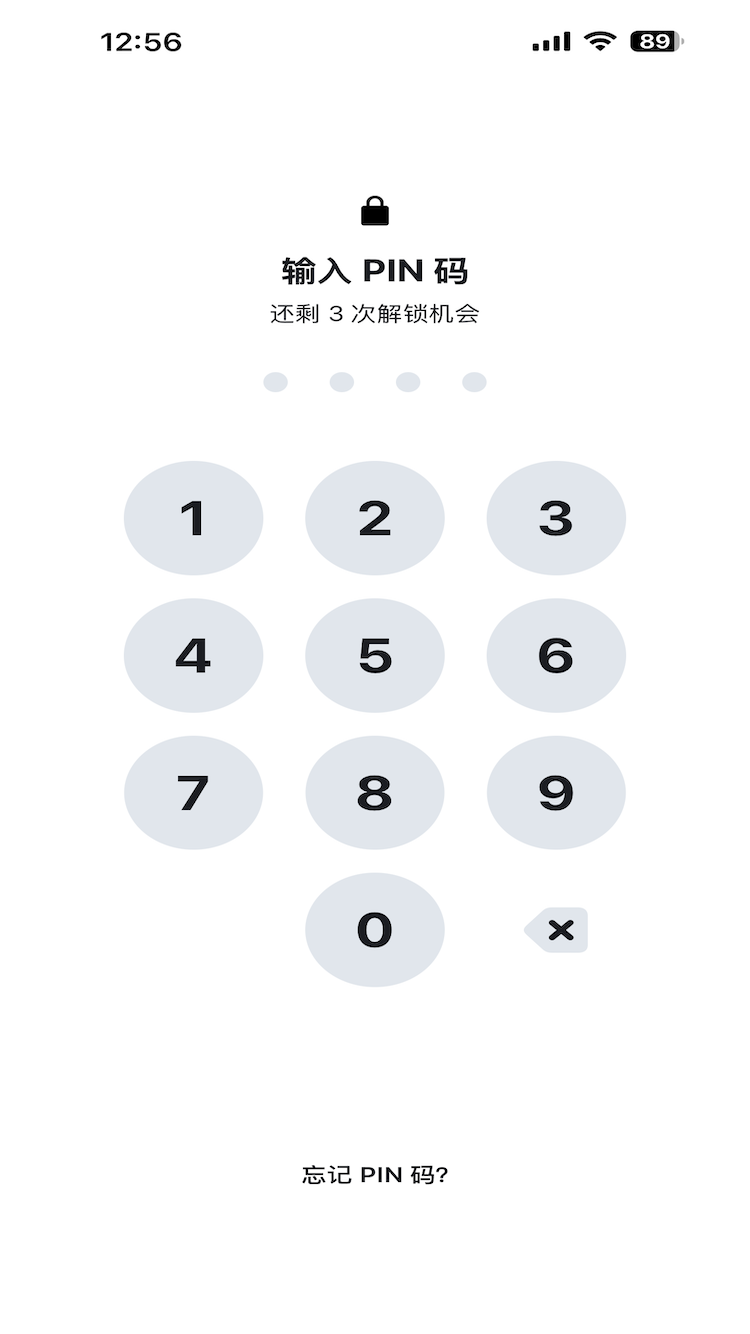
Task: Enter digit 9 for the PIN
Action: pyautogui.click(x=556, y=793)
